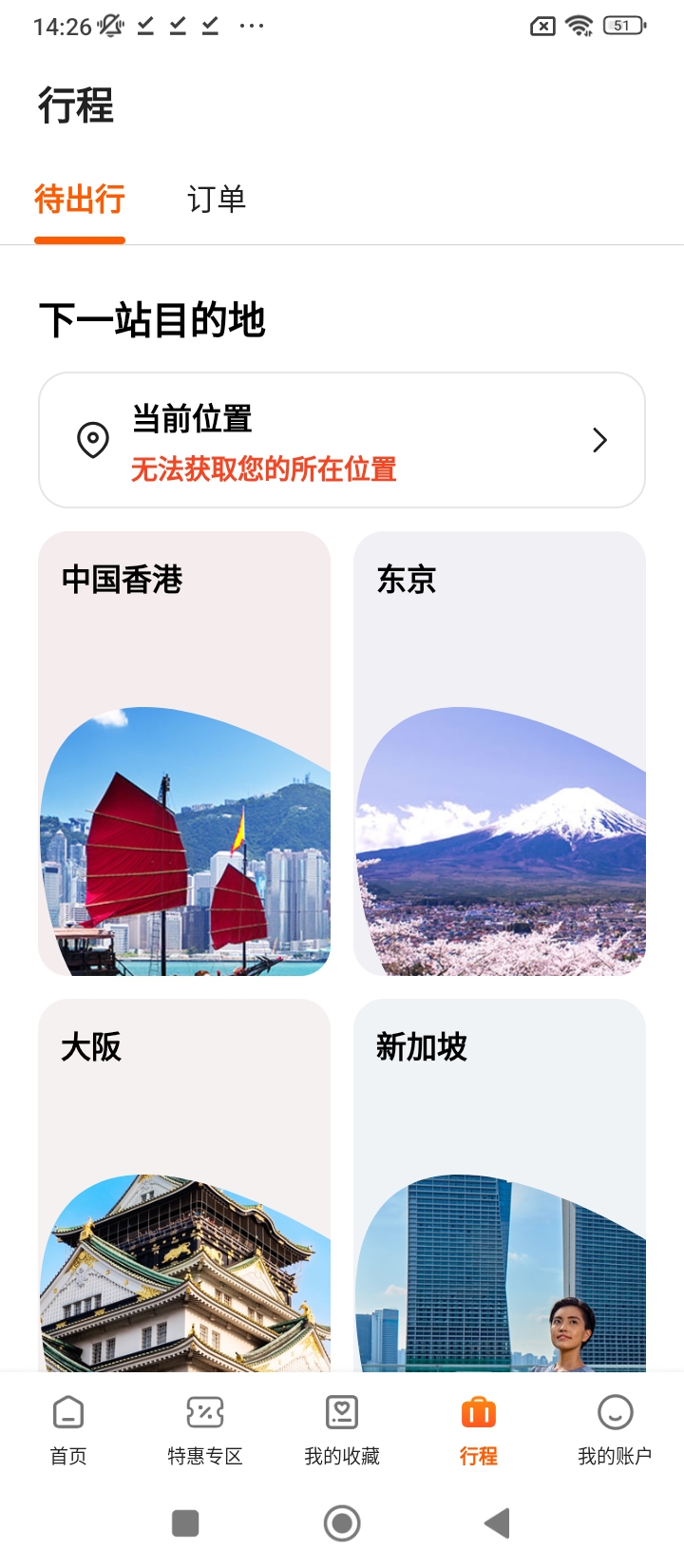Open the 我的收藏 tab
Viewport: 684px width, 1568px height.
click(x=342, y=1429)
